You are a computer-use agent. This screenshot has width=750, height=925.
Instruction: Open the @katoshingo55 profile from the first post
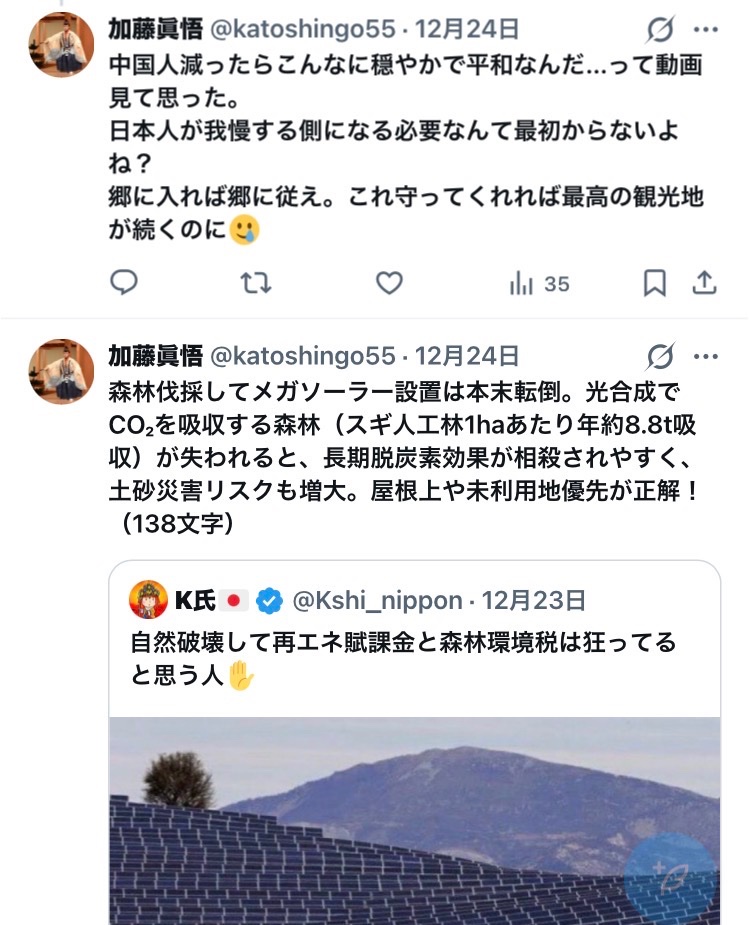[300, 28]
